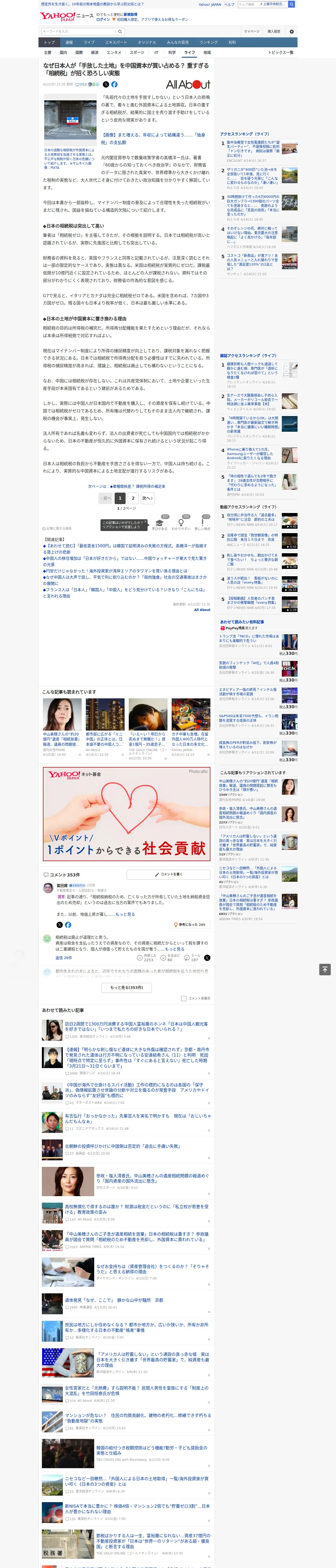Report the article via 記事に関する報告
Screen dimensions: 336x1568
[x=57, y=528]
